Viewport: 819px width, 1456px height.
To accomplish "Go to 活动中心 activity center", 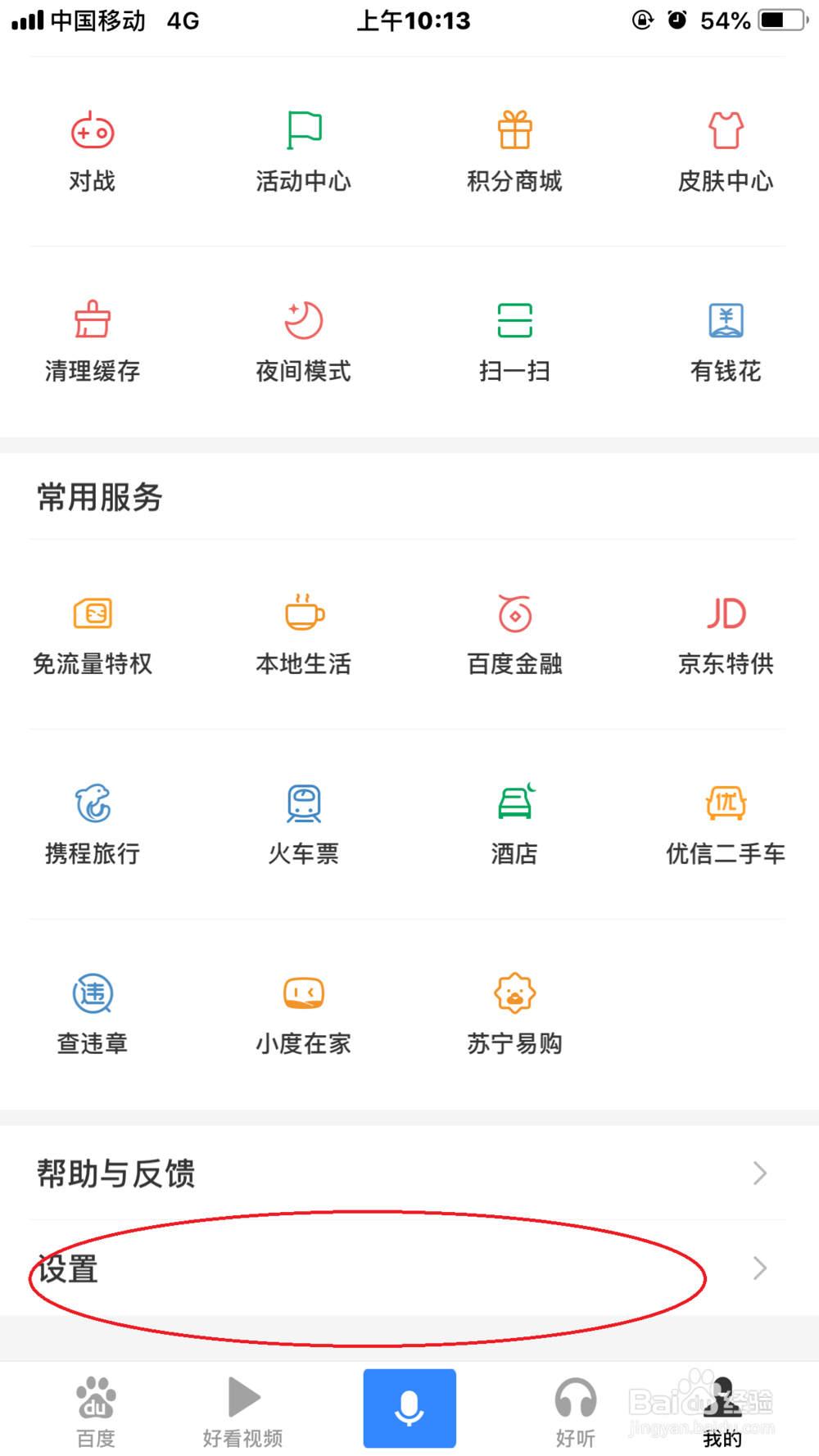I will [x=303, y=151].
